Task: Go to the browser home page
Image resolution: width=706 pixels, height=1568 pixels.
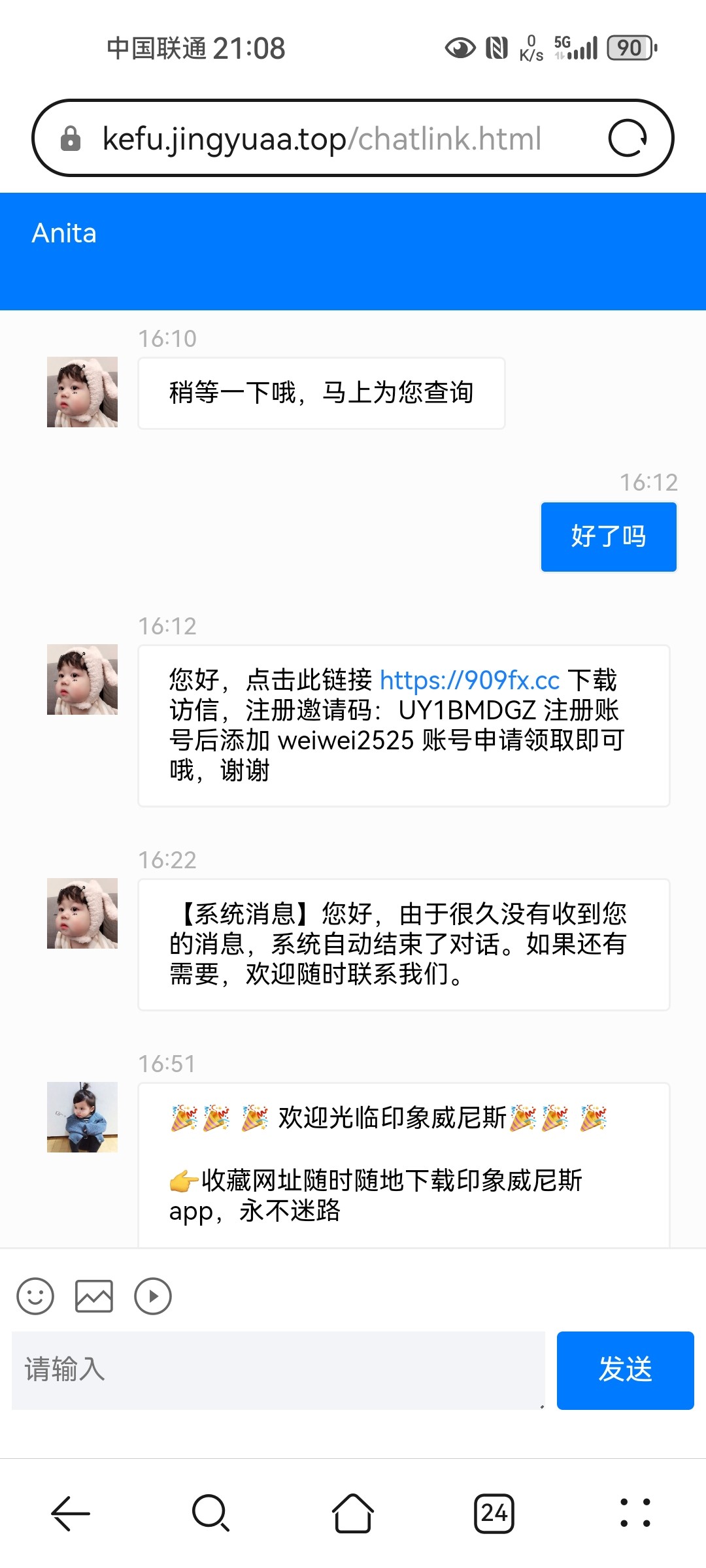Action: click(353, 1513)
